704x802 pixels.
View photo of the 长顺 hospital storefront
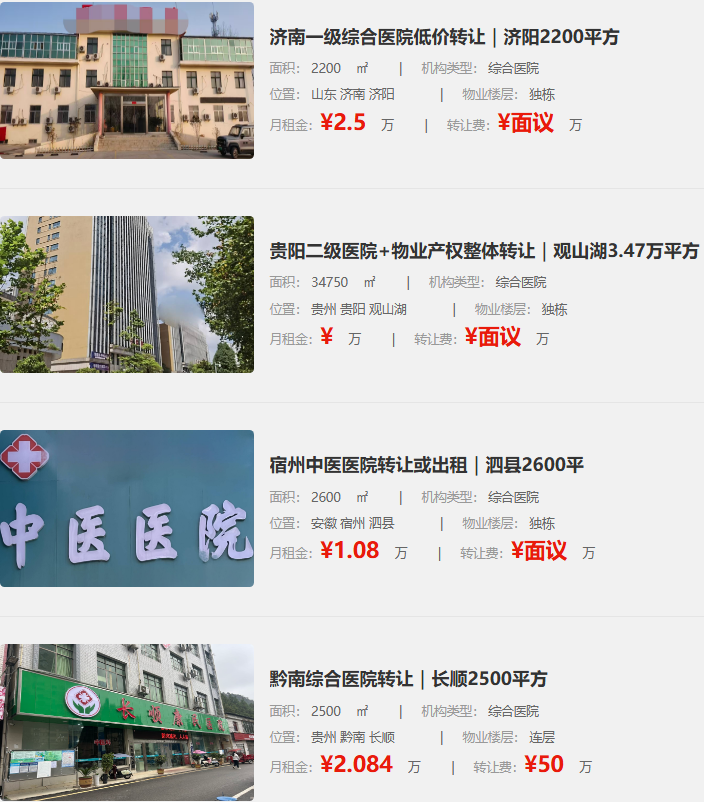pos(127,722)
